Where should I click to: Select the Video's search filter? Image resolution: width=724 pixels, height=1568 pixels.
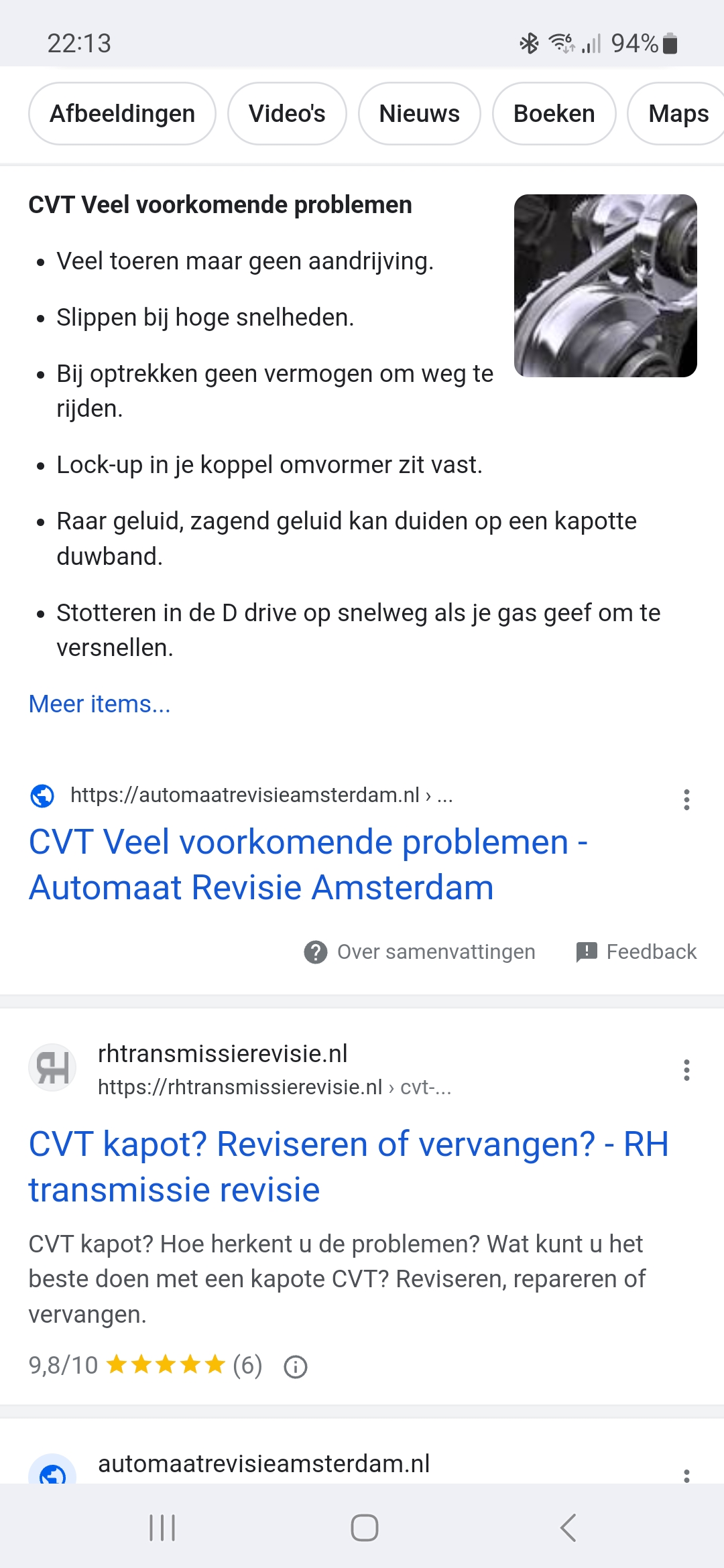[287, 114]
